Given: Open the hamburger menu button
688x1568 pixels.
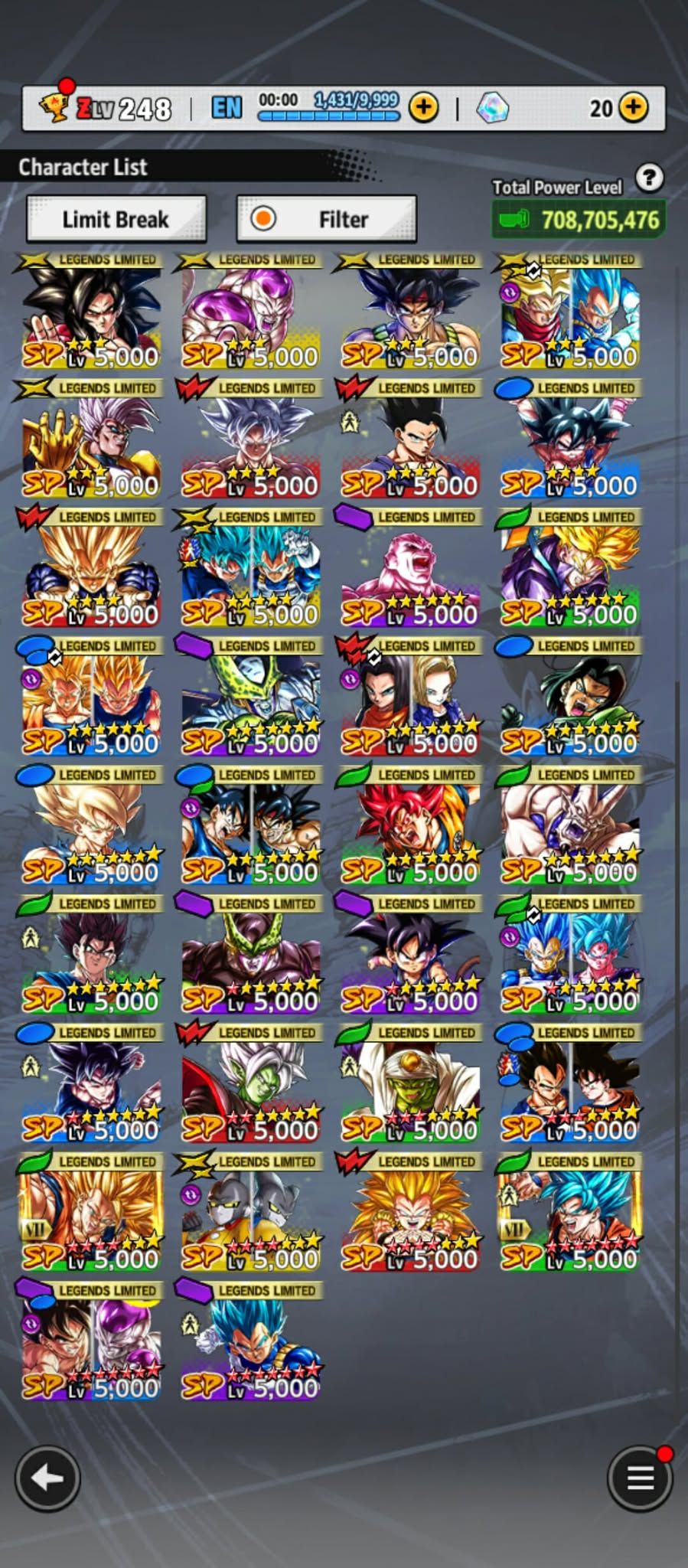Looking at the screenshot, I should (x=639, y=1478).
